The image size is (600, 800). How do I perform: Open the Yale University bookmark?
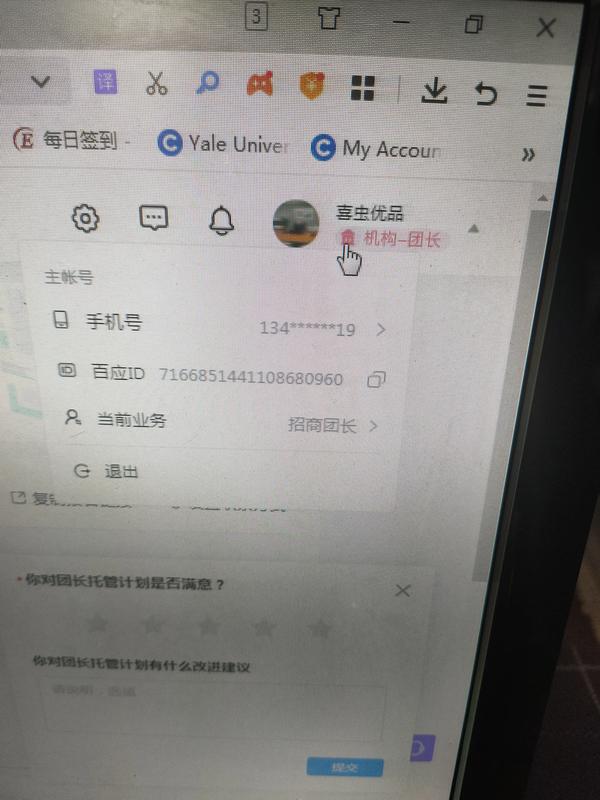tap(224, 146)
